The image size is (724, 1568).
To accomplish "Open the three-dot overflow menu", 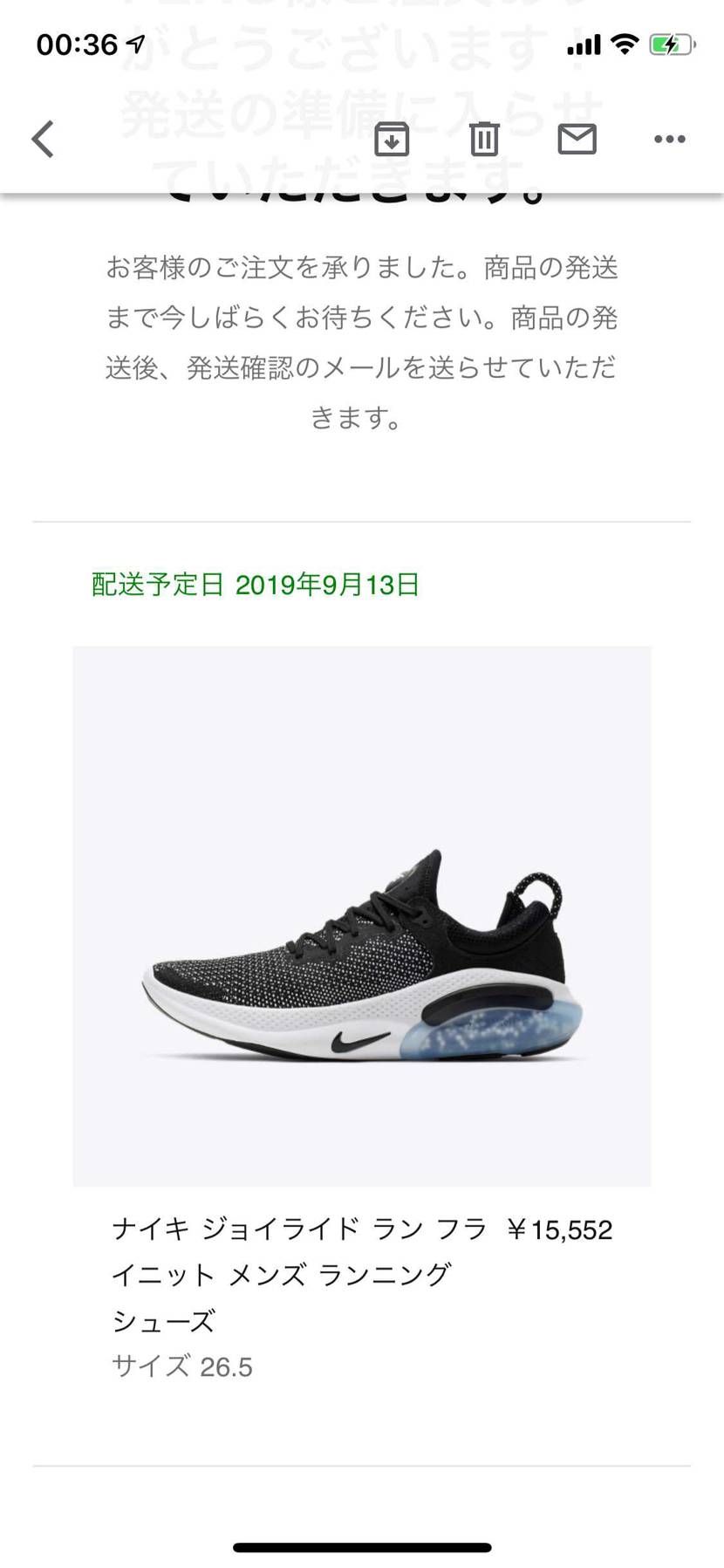I will click(x=670, y=139).
